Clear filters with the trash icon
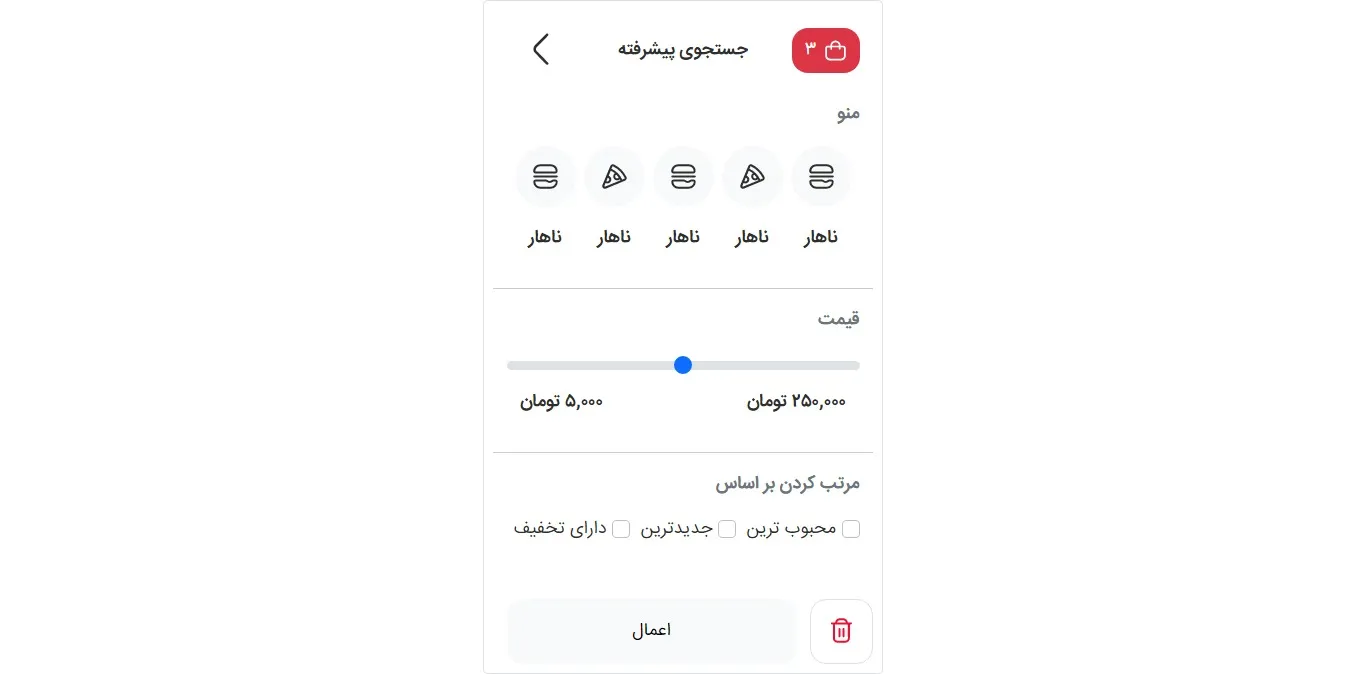This screenshot has width=1366, height=674. [x=841, y=631]
